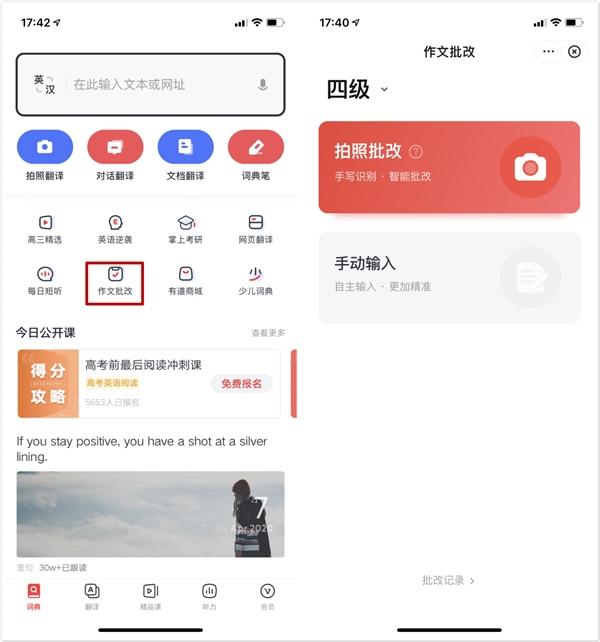Switch to the 听力 bottom tab

210,596
